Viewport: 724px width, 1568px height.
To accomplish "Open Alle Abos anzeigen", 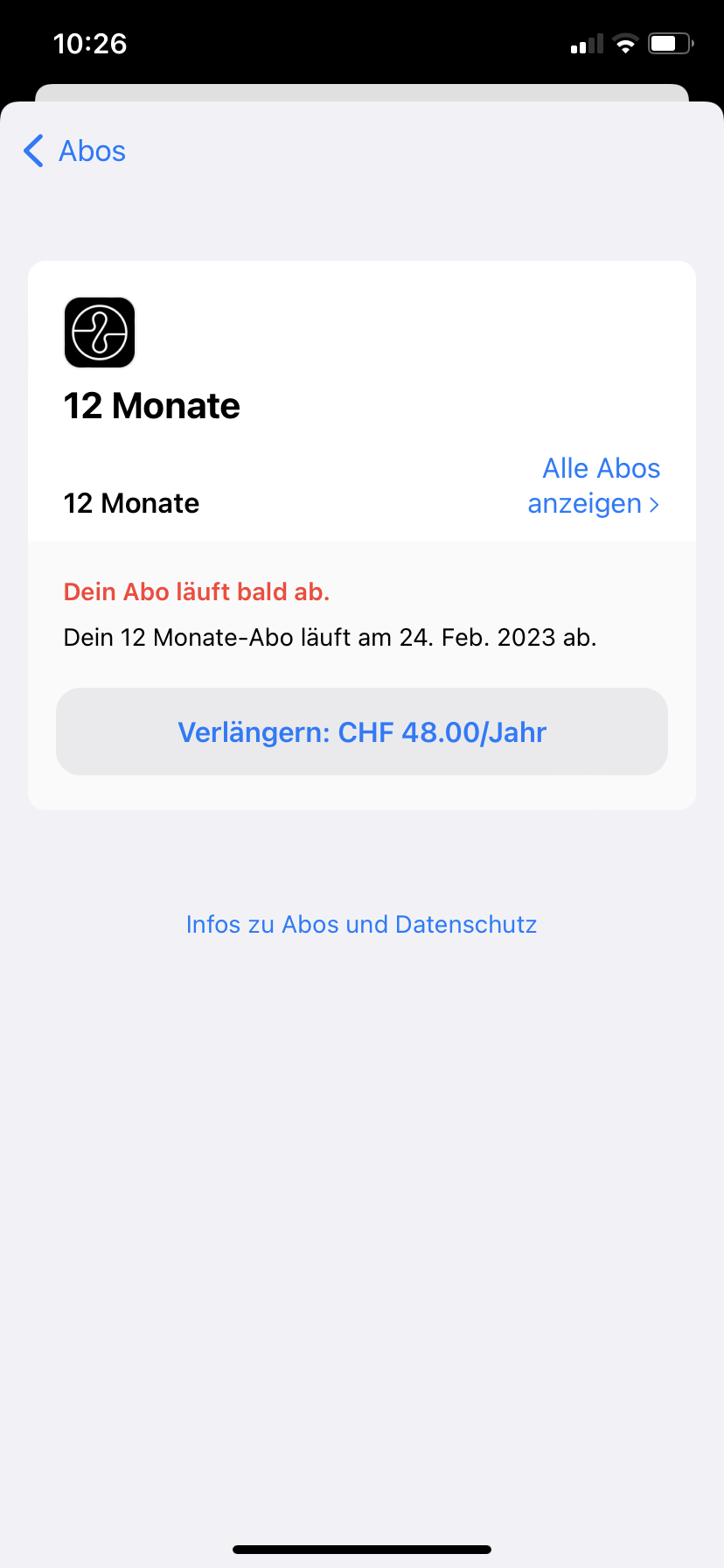I will pos(595,486).
